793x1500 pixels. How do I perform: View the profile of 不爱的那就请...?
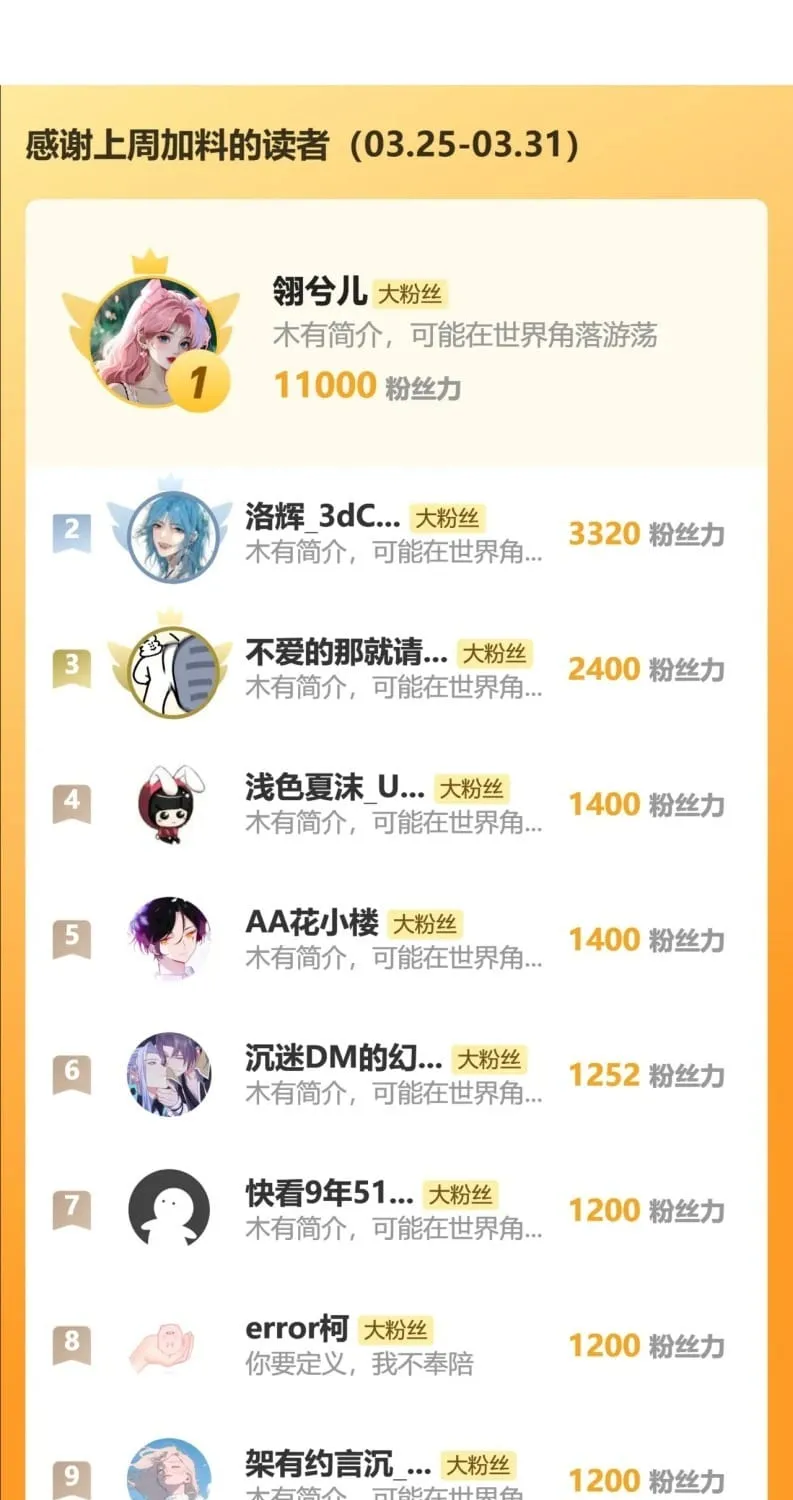pos(346,653)
